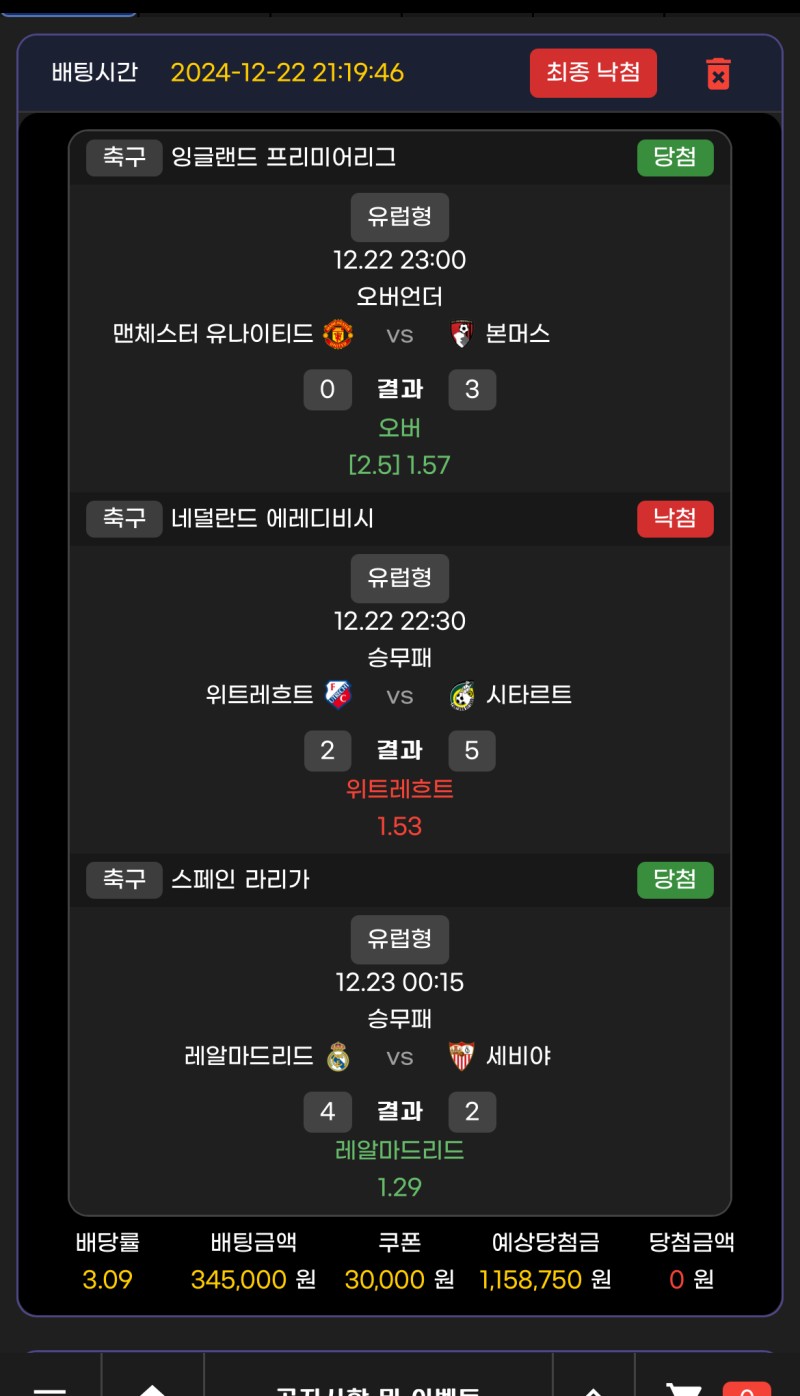Go to home from bottom bar

click(x=152, y=1388)
